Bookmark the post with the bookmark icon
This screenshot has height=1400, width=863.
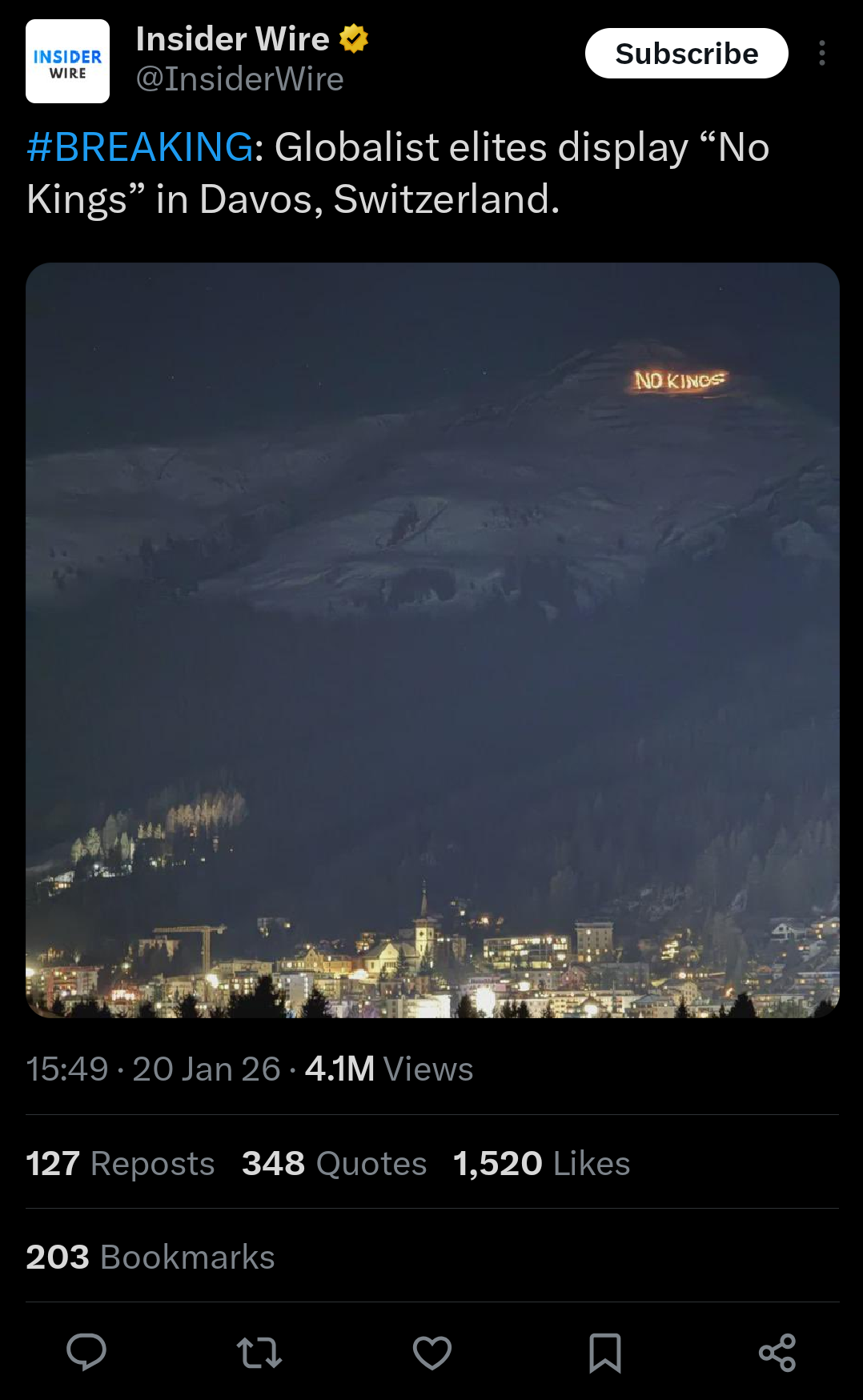click(604, 1353)
